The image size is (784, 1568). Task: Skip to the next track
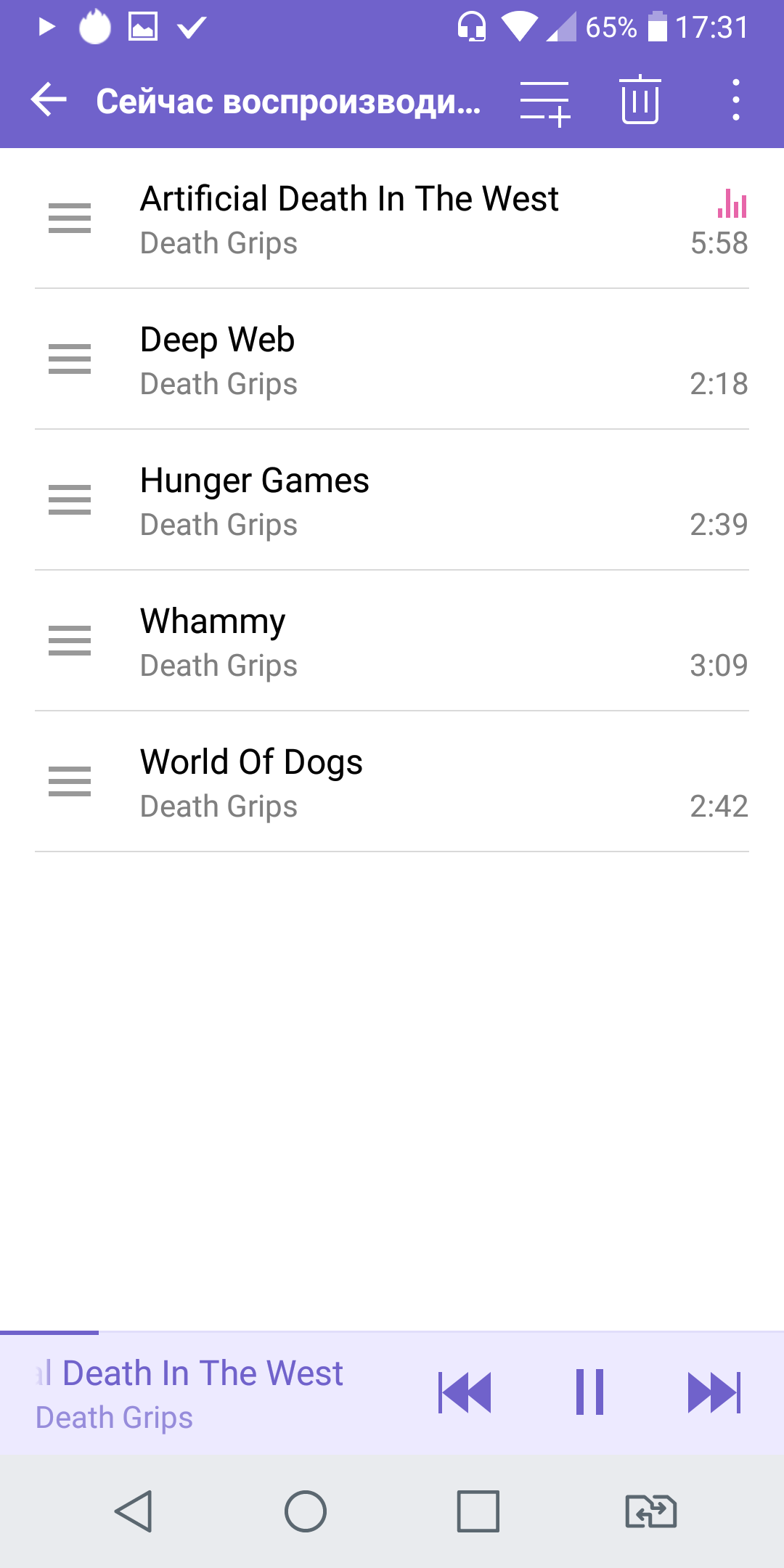point(714,1392)
